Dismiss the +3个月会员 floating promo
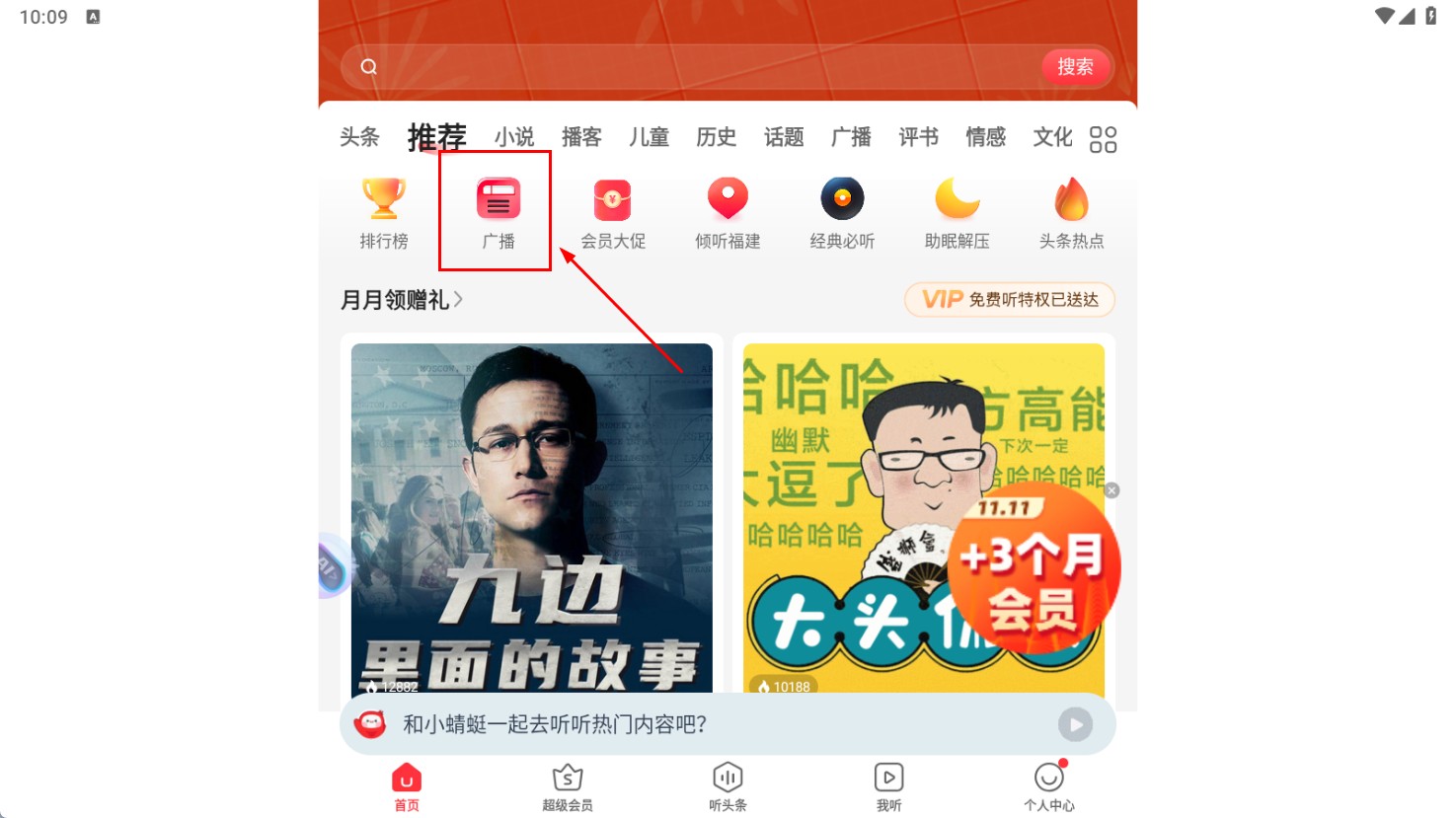The height and width of the screenshot is (818, 1456). (x=1112, y=490)
